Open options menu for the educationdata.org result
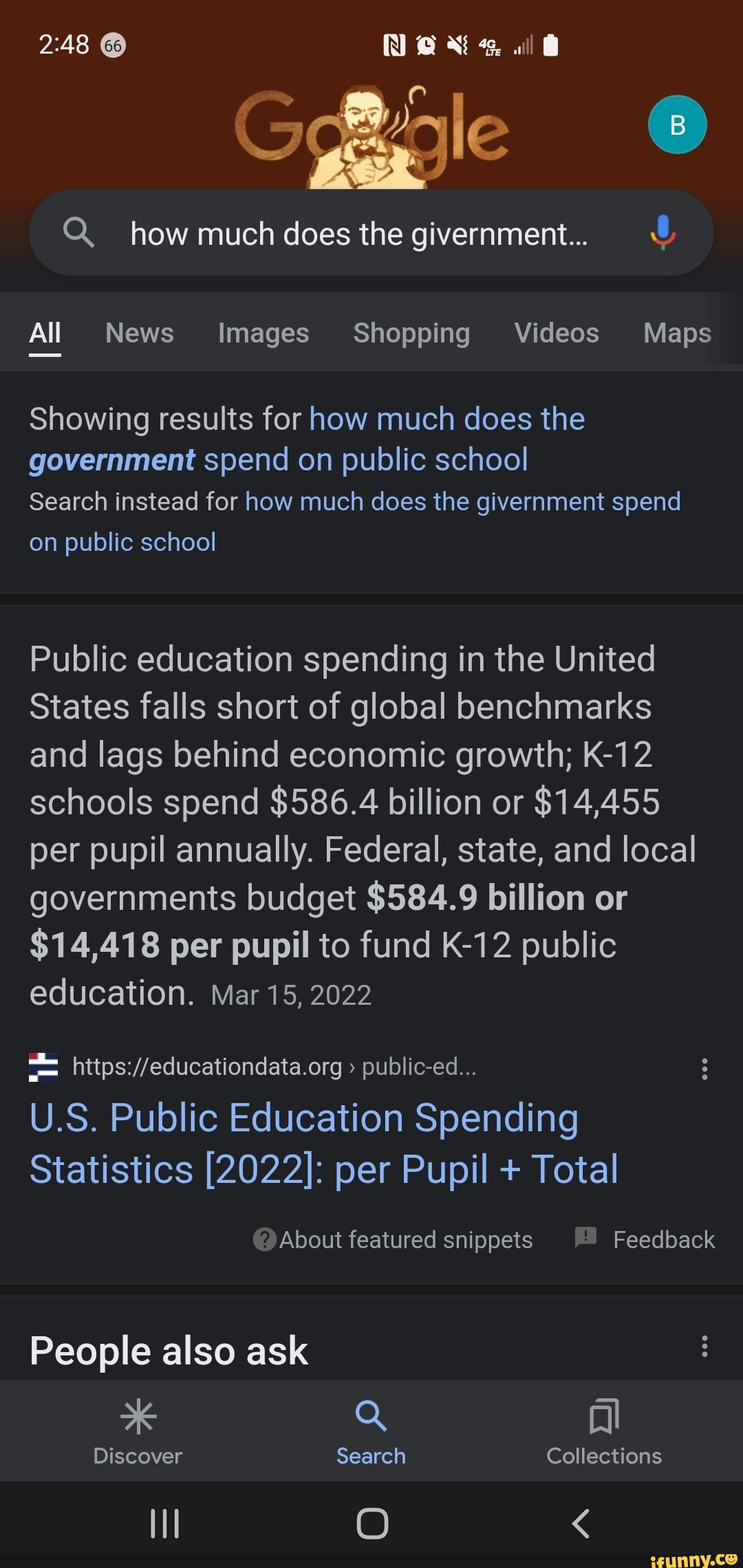The height and width of the screenshot is (1568, 743). [x=704, y=1069]
